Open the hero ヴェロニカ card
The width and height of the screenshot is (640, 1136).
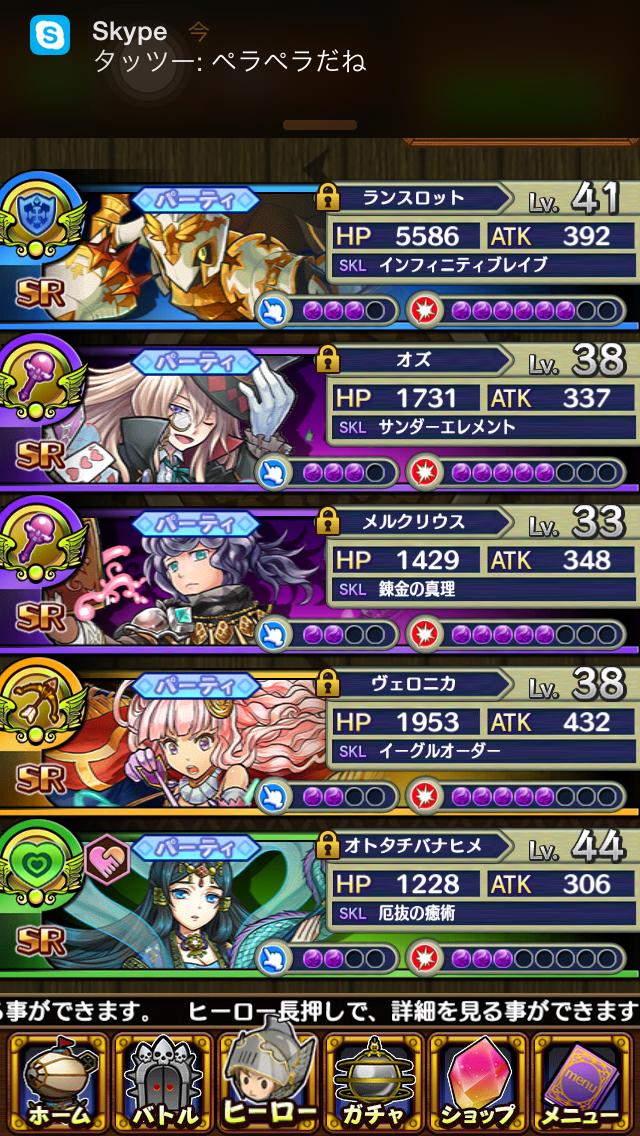[x=320, y=736]
